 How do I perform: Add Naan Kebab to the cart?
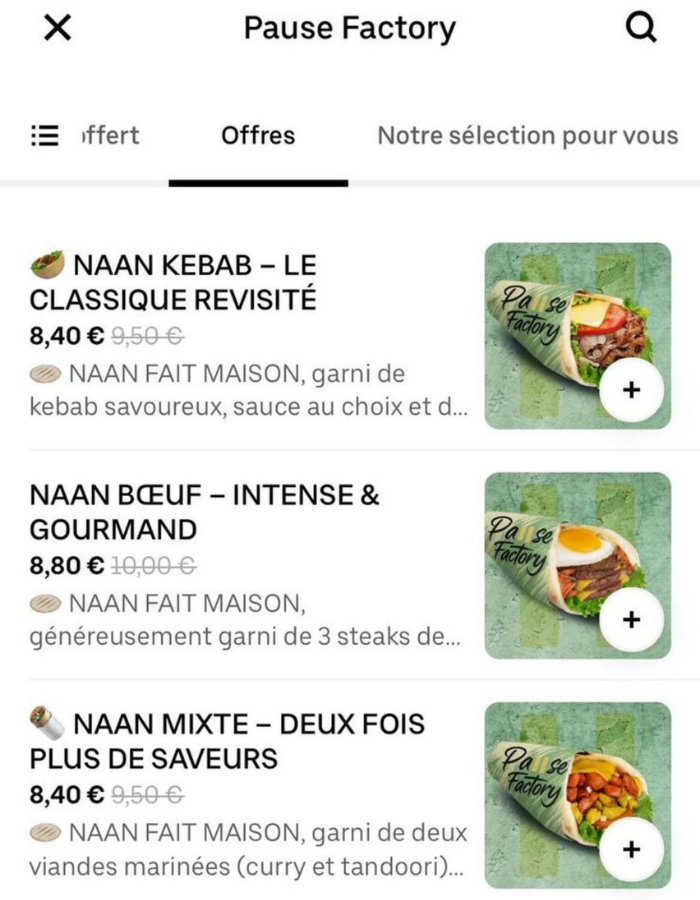630,390
